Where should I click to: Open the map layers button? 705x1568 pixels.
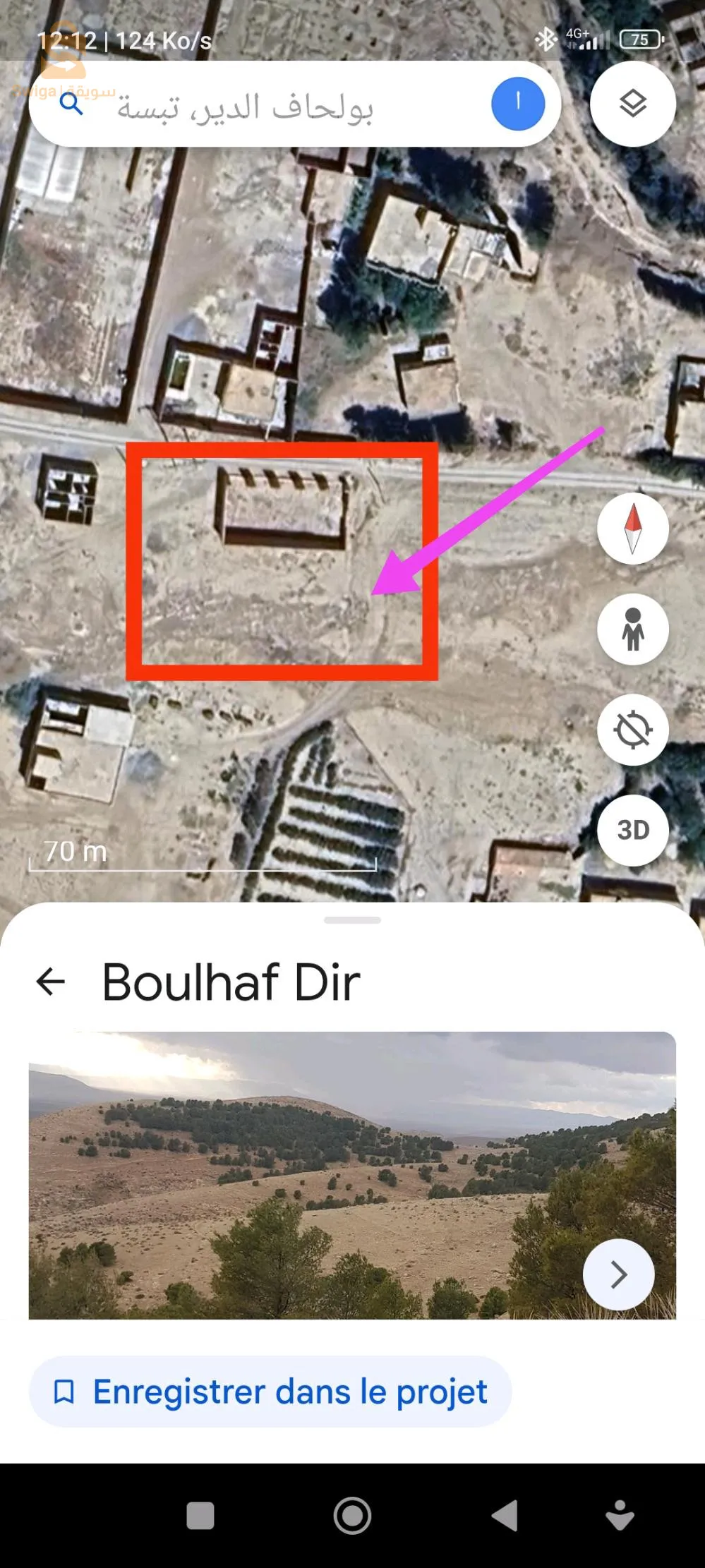pos(633,104)
